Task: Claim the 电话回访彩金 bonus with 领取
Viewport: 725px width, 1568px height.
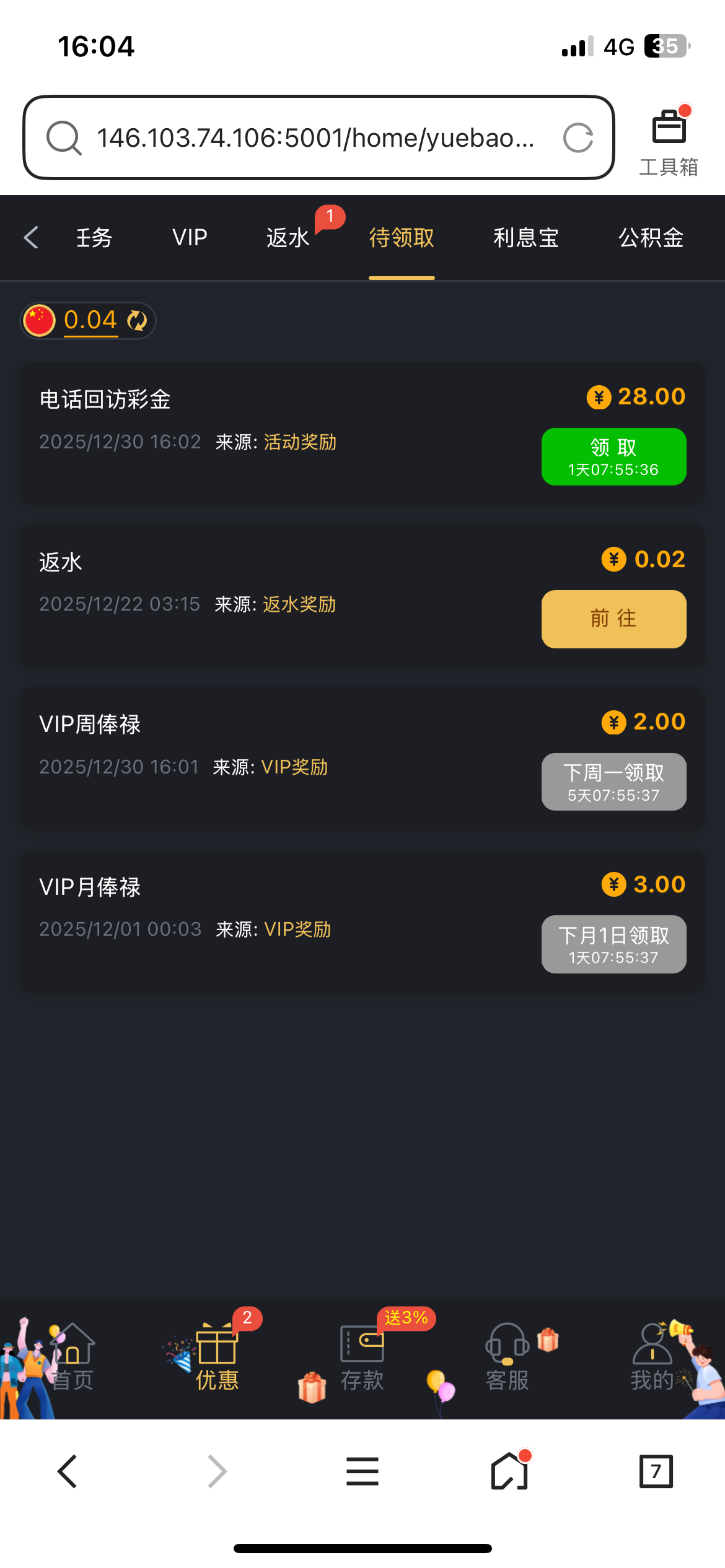Action: (613, 456)
